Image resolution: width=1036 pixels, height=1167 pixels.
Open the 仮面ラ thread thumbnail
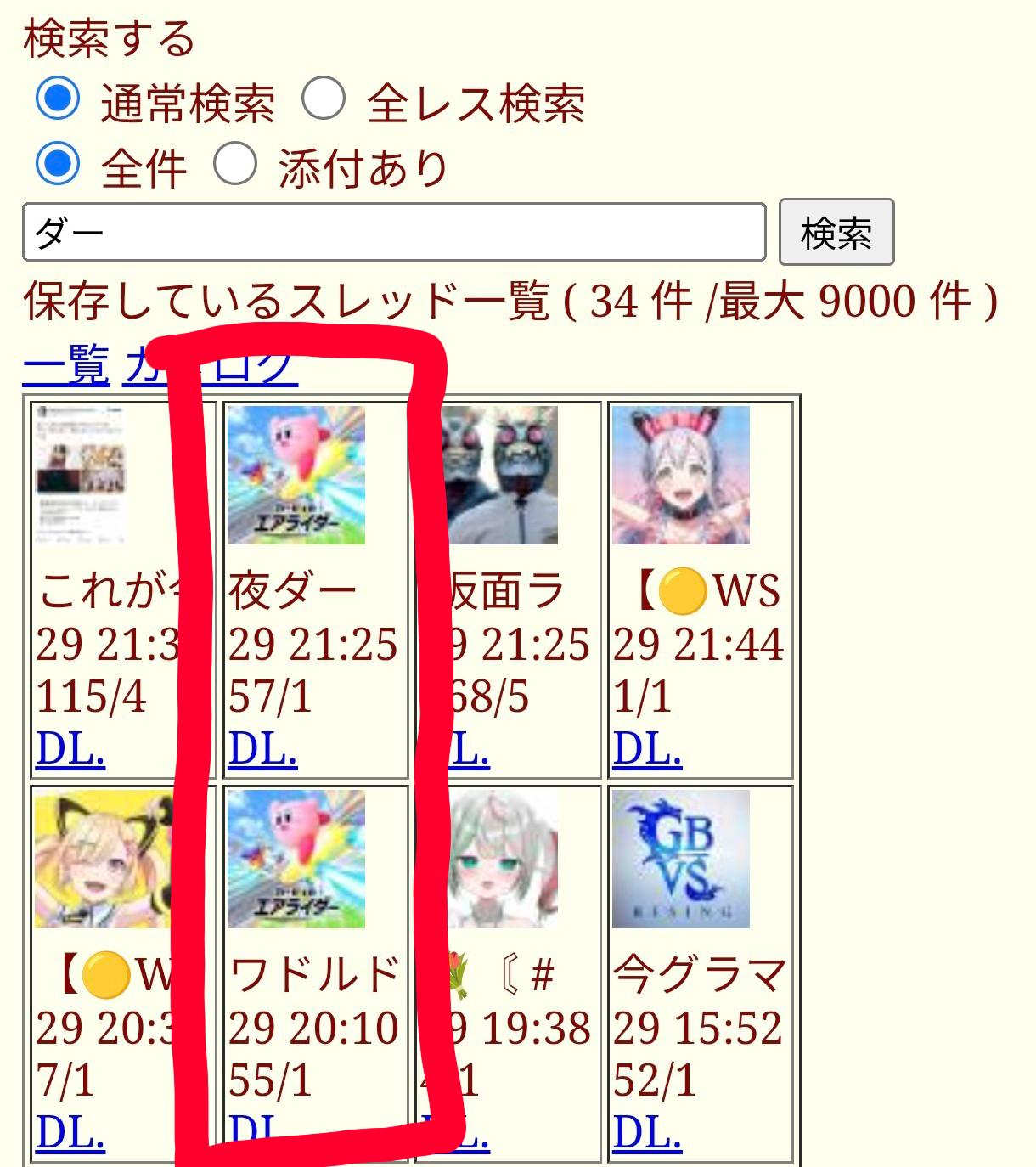(501, 475)
